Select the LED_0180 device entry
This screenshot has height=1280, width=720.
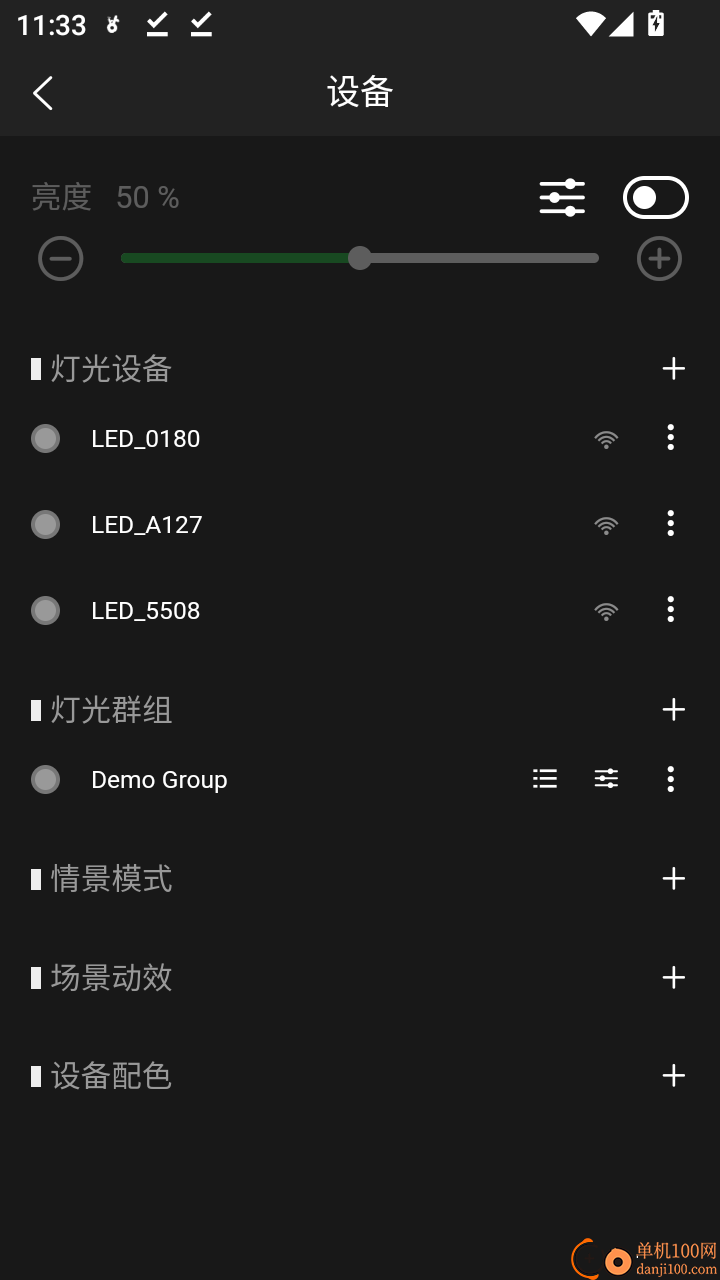pyautogui.click(x=146, y=438)
